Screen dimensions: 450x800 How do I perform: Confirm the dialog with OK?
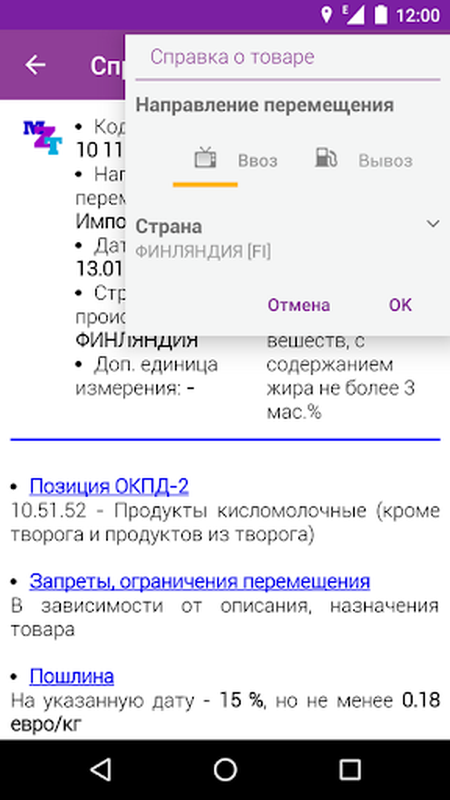[x=400, y=305]
